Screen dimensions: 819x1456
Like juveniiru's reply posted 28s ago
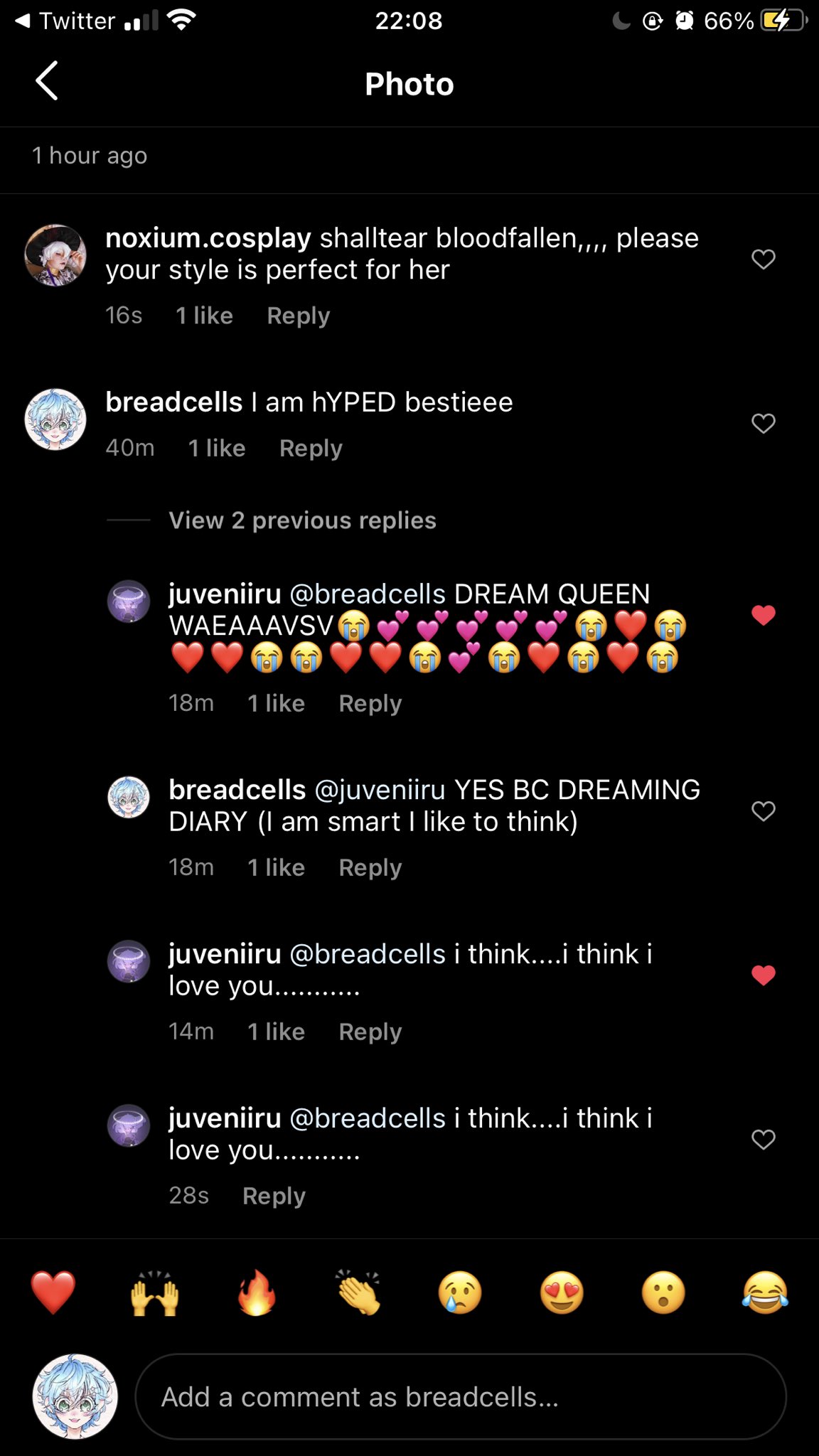(763, 1140)
